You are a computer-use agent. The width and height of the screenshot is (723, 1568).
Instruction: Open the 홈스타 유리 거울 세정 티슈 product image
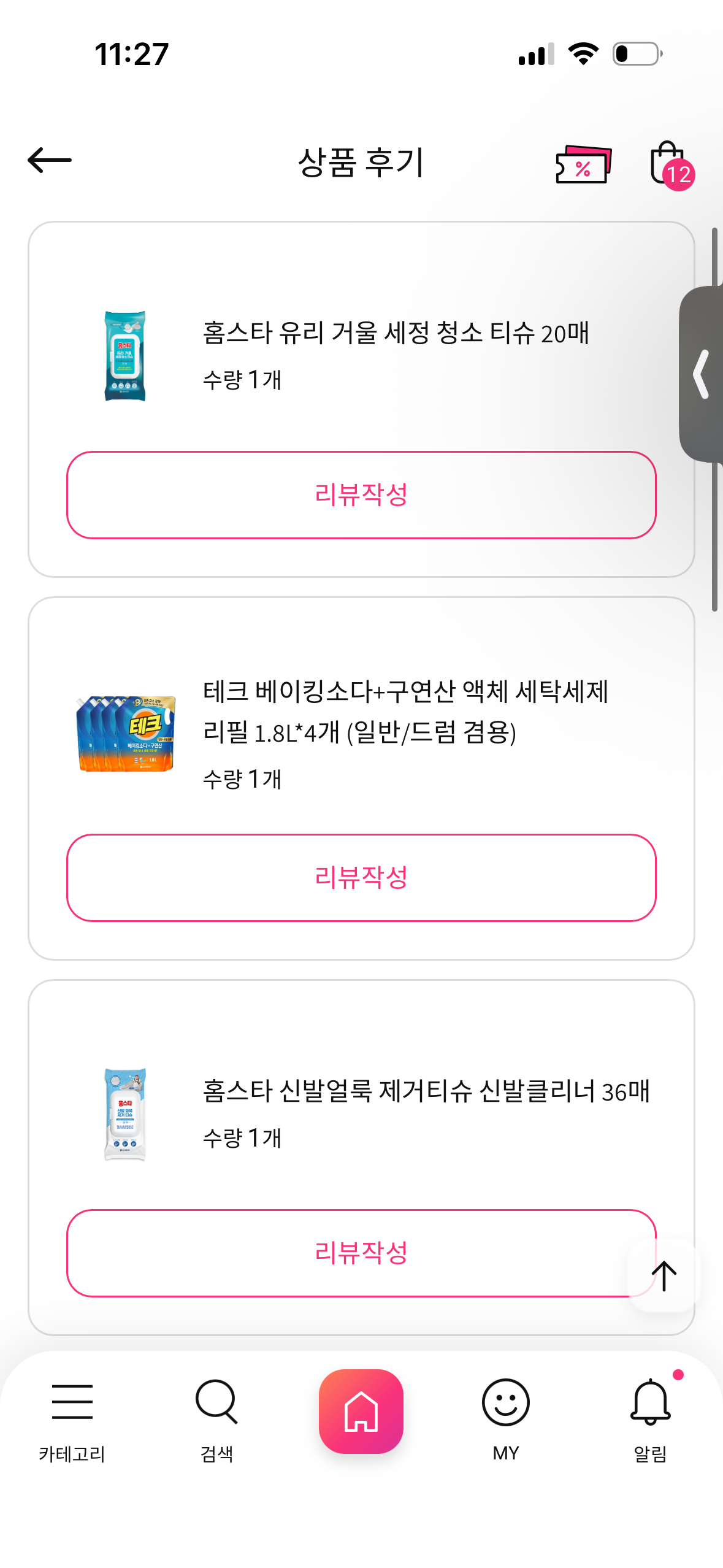tap(125, 356)
